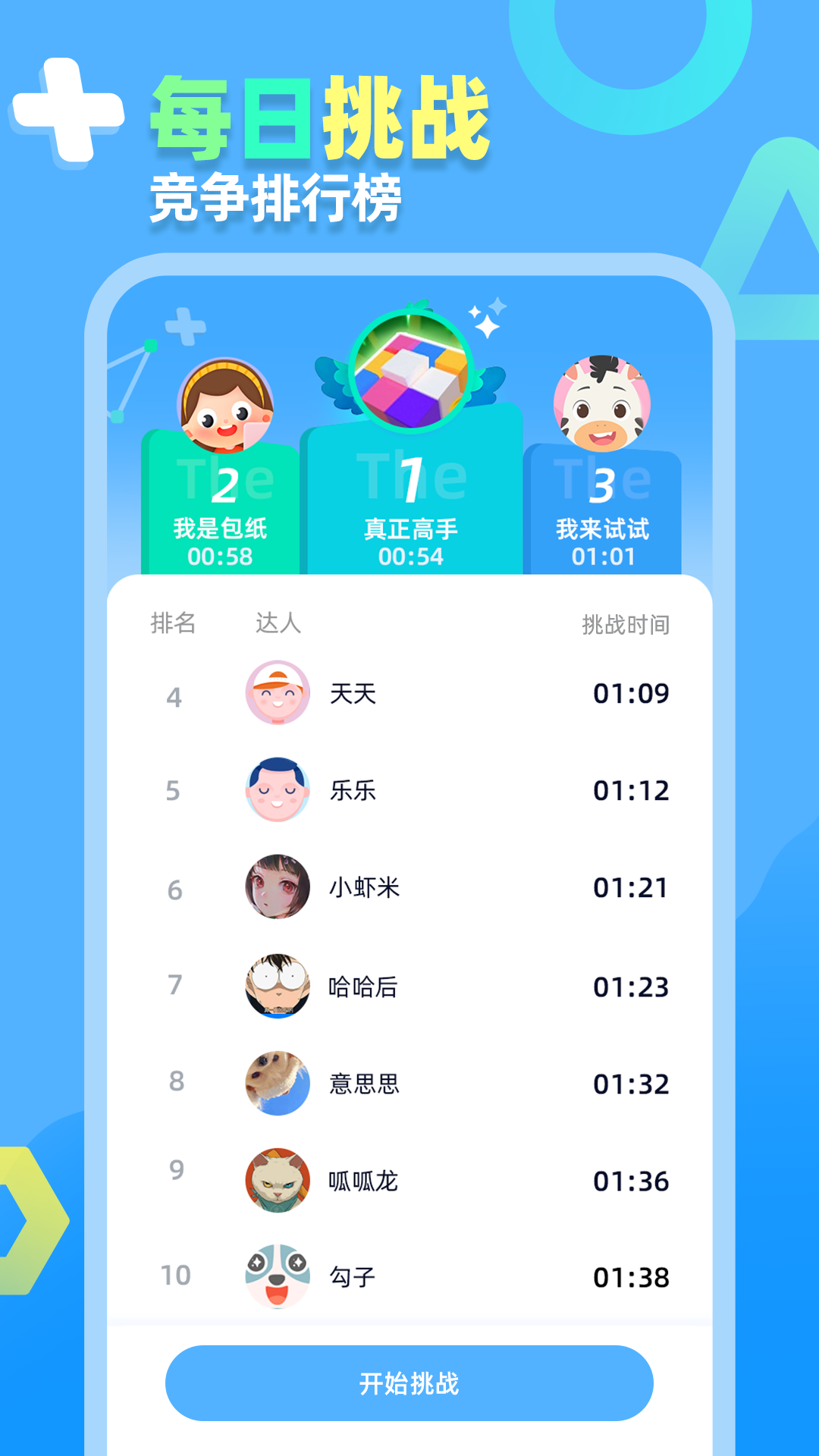Tap 小虾米's anime avatar
This screenshot has height=1456, width=819.
278,888
